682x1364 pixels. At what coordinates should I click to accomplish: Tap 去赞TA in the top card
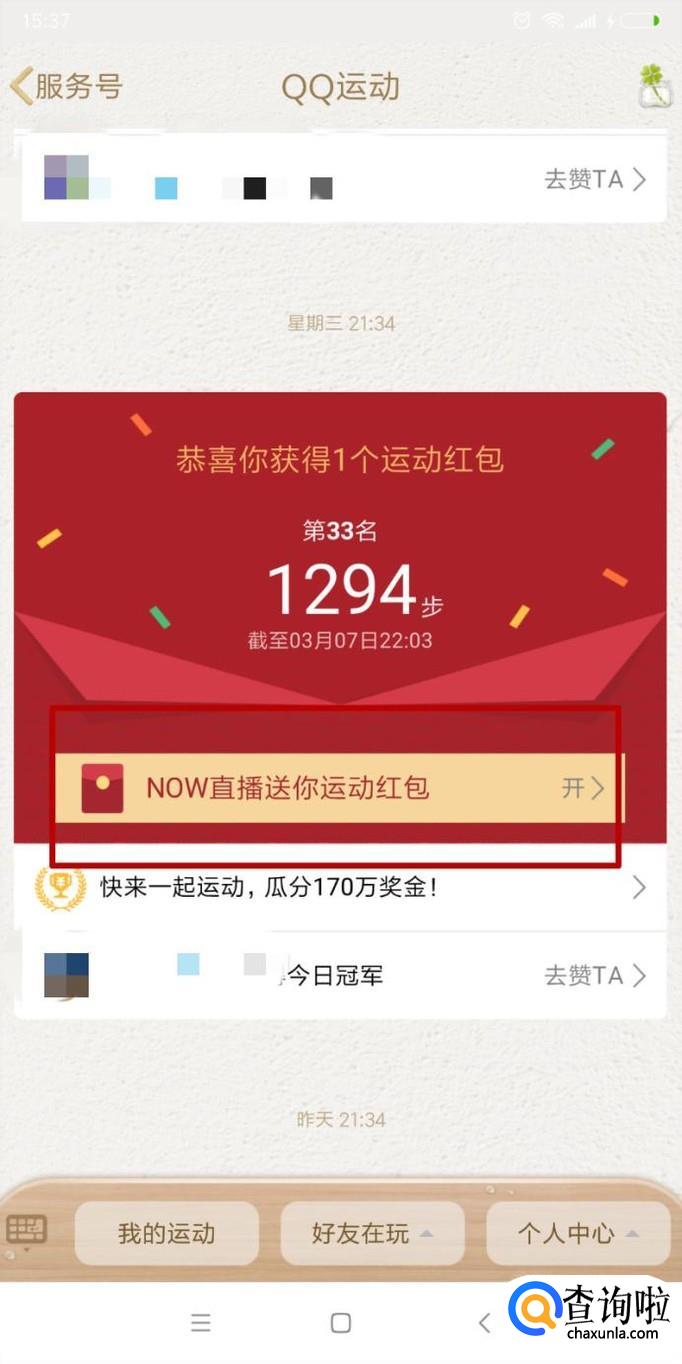595,179
